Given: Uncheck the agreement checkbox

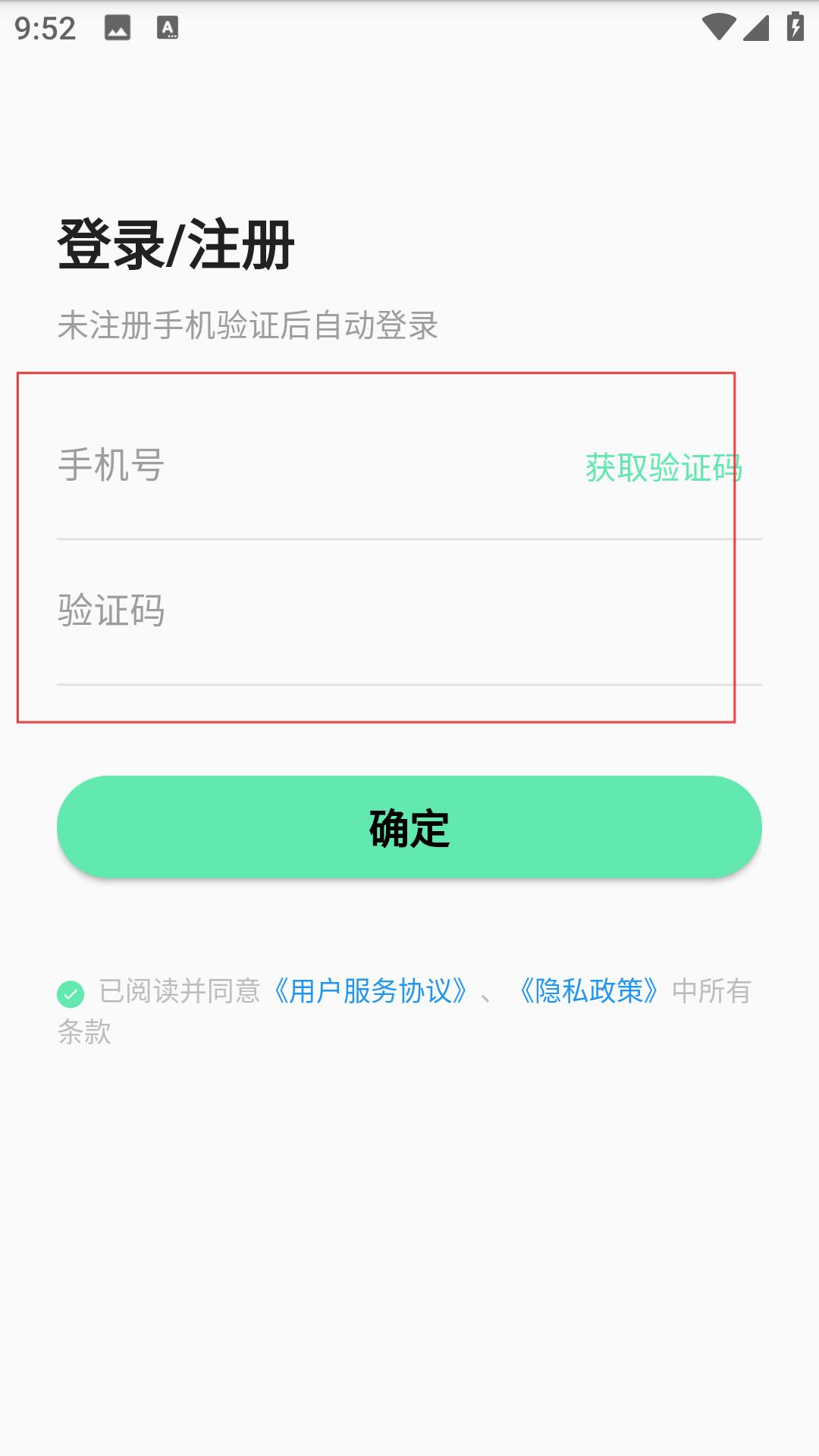Looking at the screenshot, I should point(71,993).
